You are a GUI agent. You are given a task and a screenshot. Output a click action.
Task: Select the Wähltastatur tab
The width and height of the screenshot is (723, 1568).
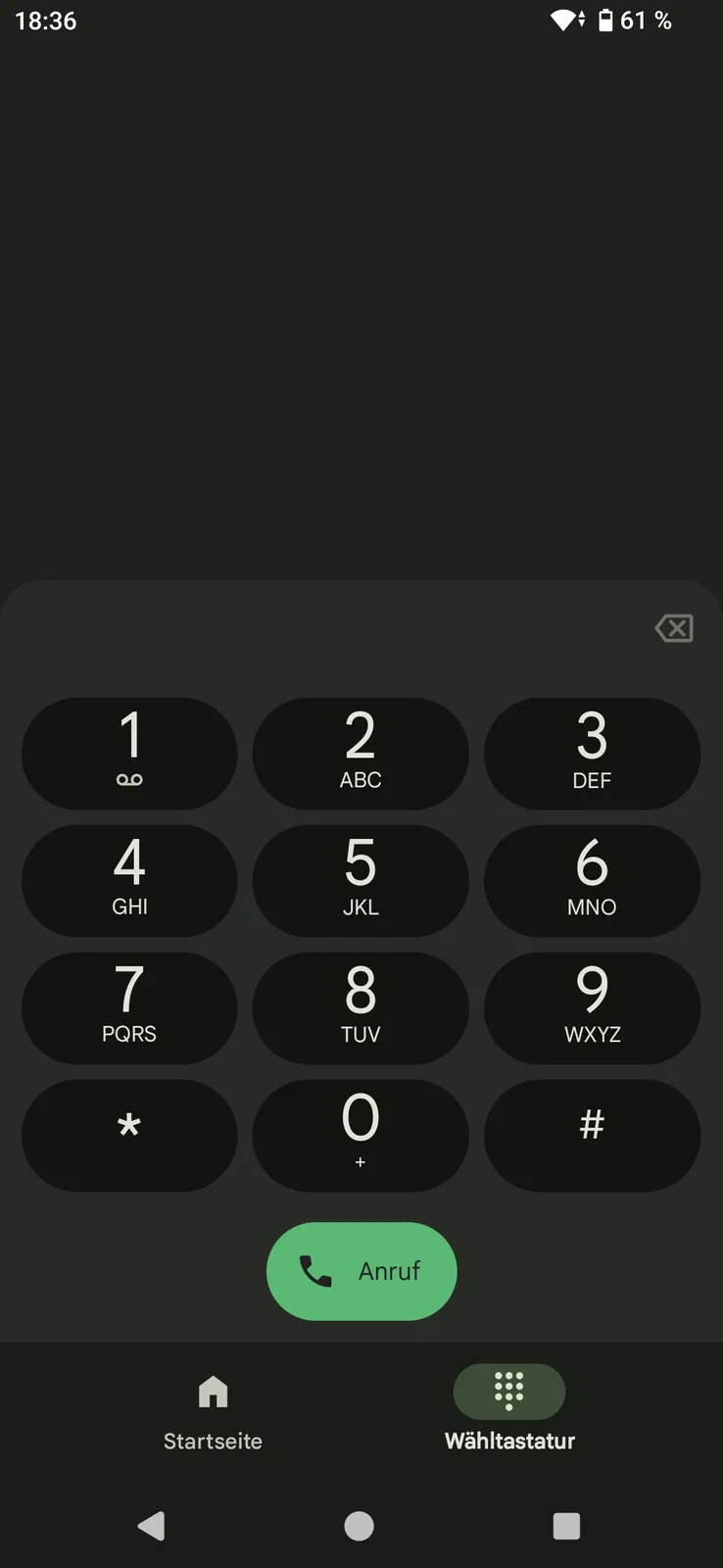click(x=509, y=1411)
